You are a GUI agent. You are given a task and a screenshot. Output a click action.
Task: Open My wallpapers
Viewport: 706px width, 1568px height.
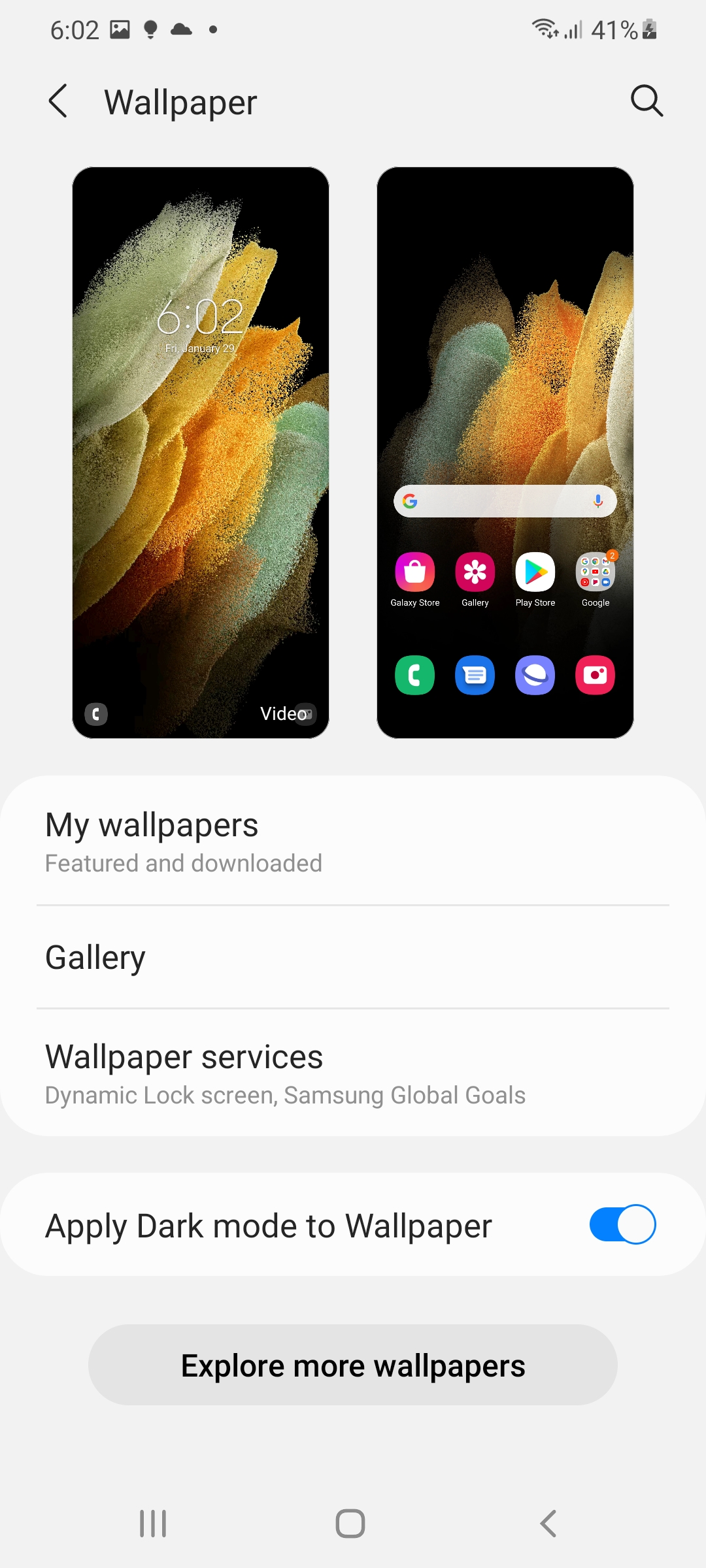pos(353,841)
